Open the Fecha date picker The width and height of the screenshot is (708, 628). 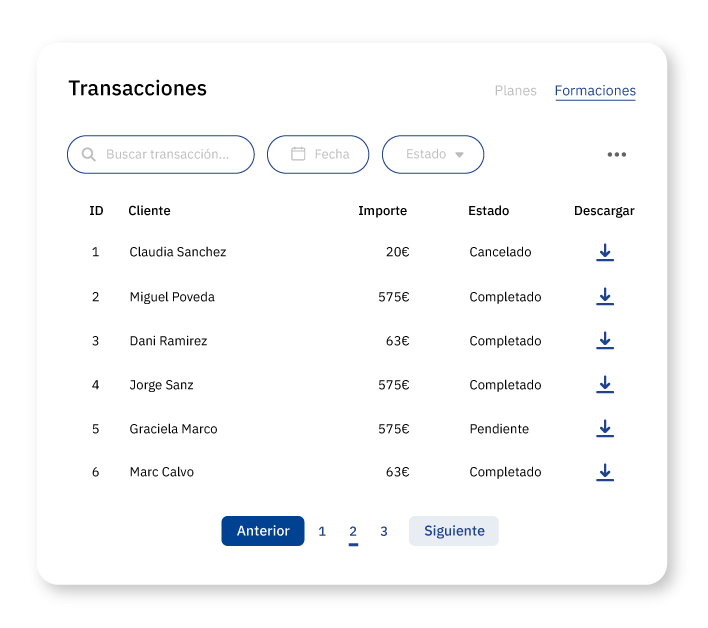(x=318, y=154)
